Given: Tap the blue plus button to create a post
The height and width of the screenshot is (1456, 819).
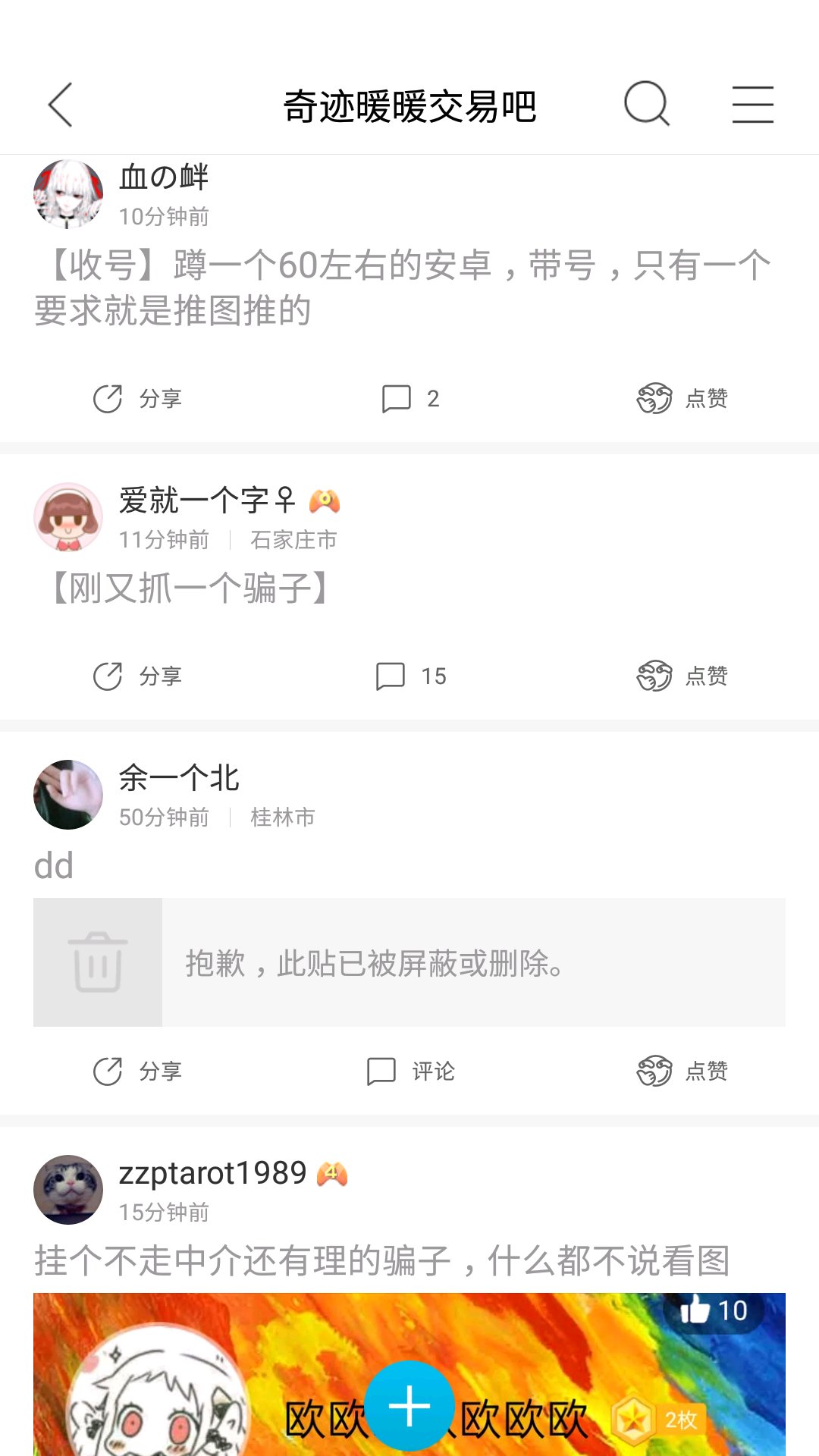Looking at the screenshot, I should pyautogui.click(x=409, y=1406).
